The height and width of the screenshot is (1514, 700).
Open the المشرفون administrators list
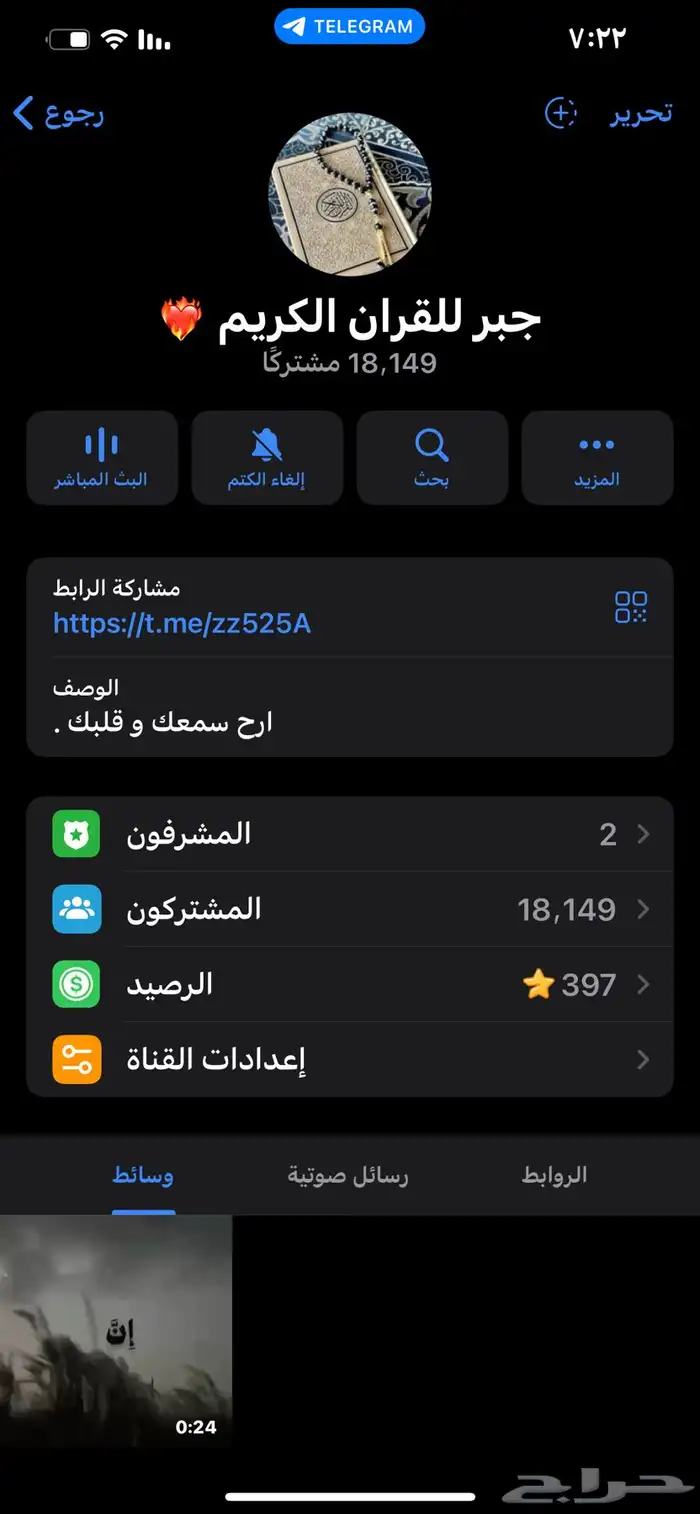click(349, 834)
